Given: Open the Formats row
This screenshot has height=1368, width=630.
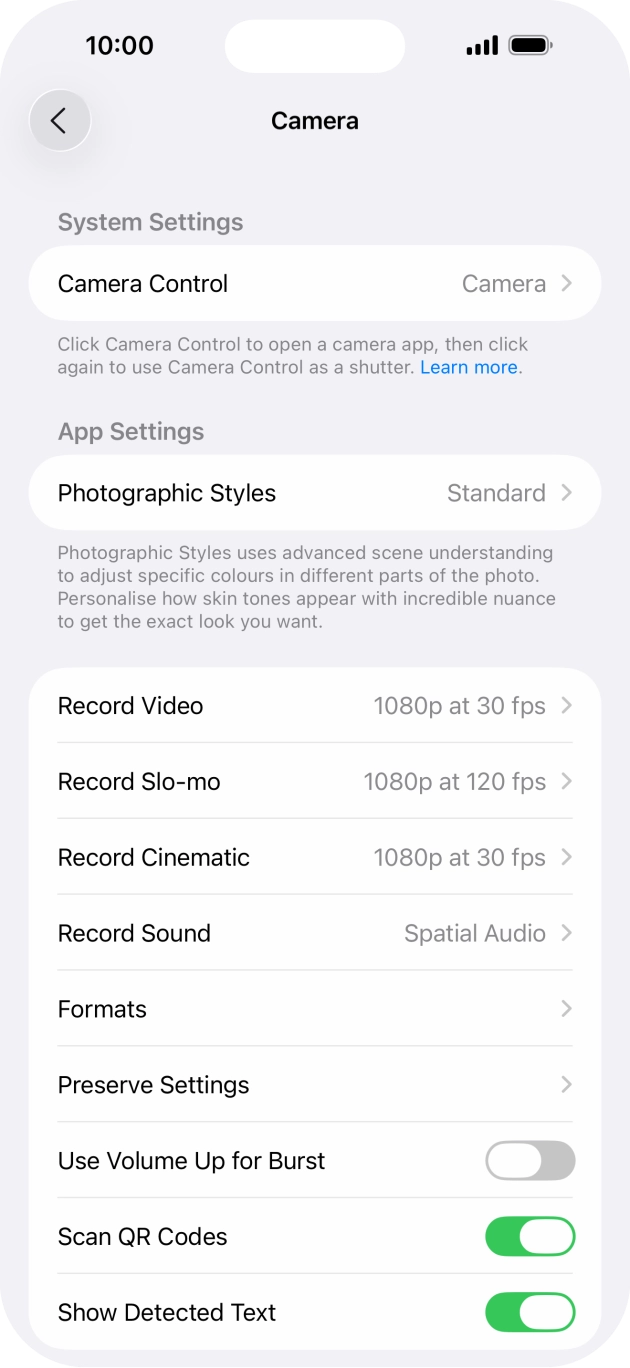Looking at the screenshot, I should pyautogui.click(x=314, y=1010).
